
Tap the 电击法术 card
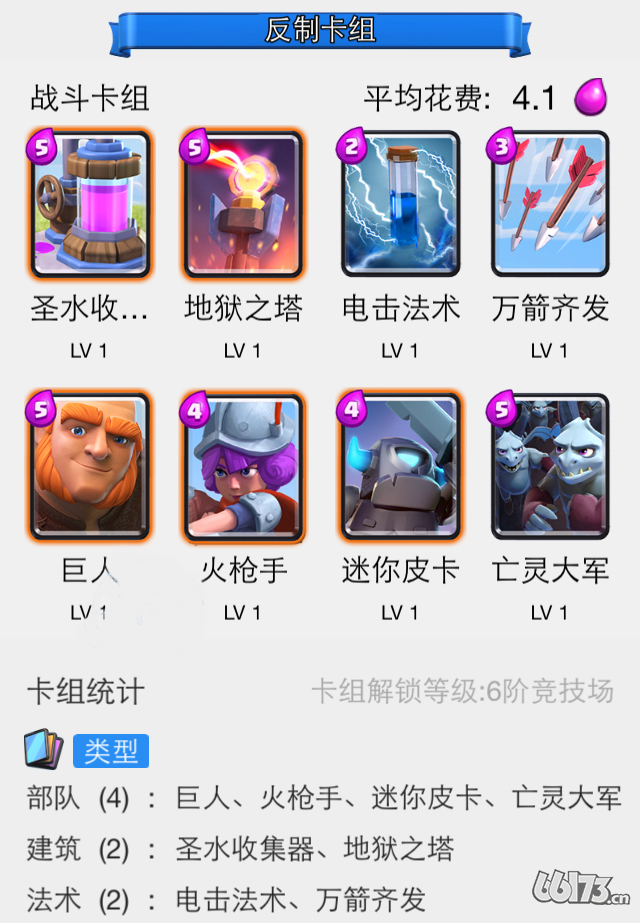click(x=399, y=204)
